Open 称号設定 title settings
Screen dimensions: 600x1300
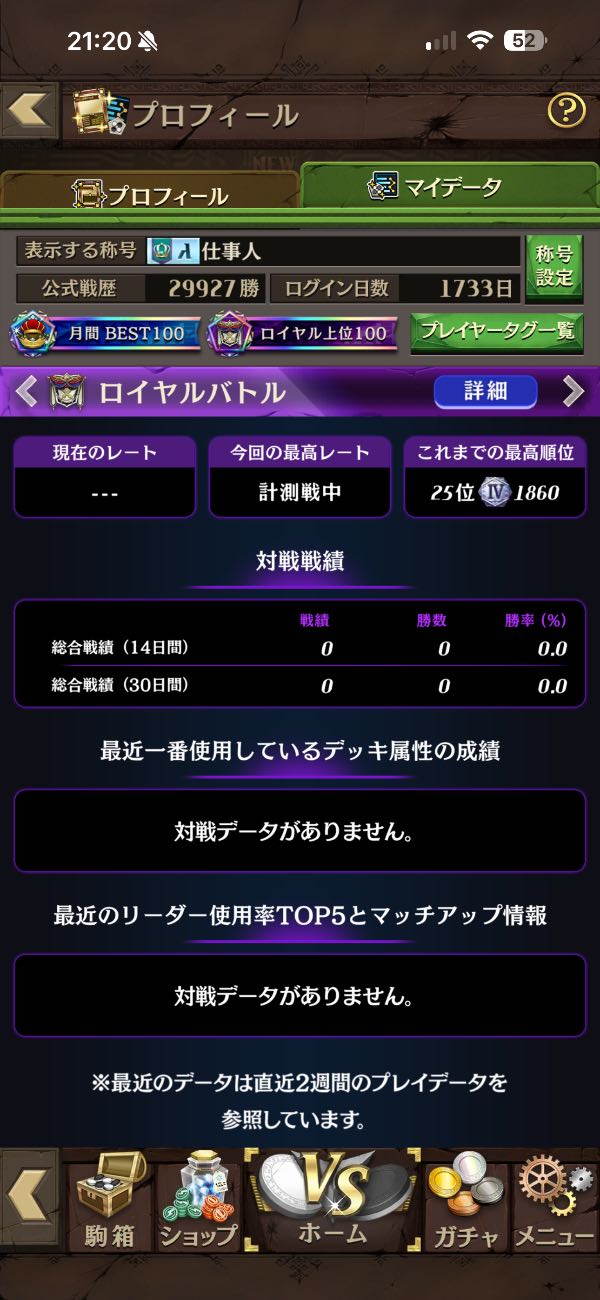[x=554, y=266]
